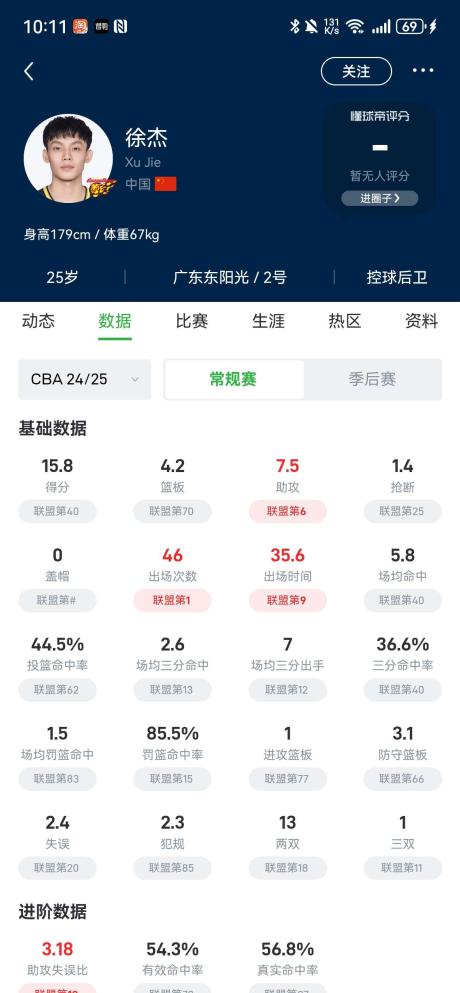Switch to the 生涯 tab
The image size is (460, 993).
pos(268,321)
